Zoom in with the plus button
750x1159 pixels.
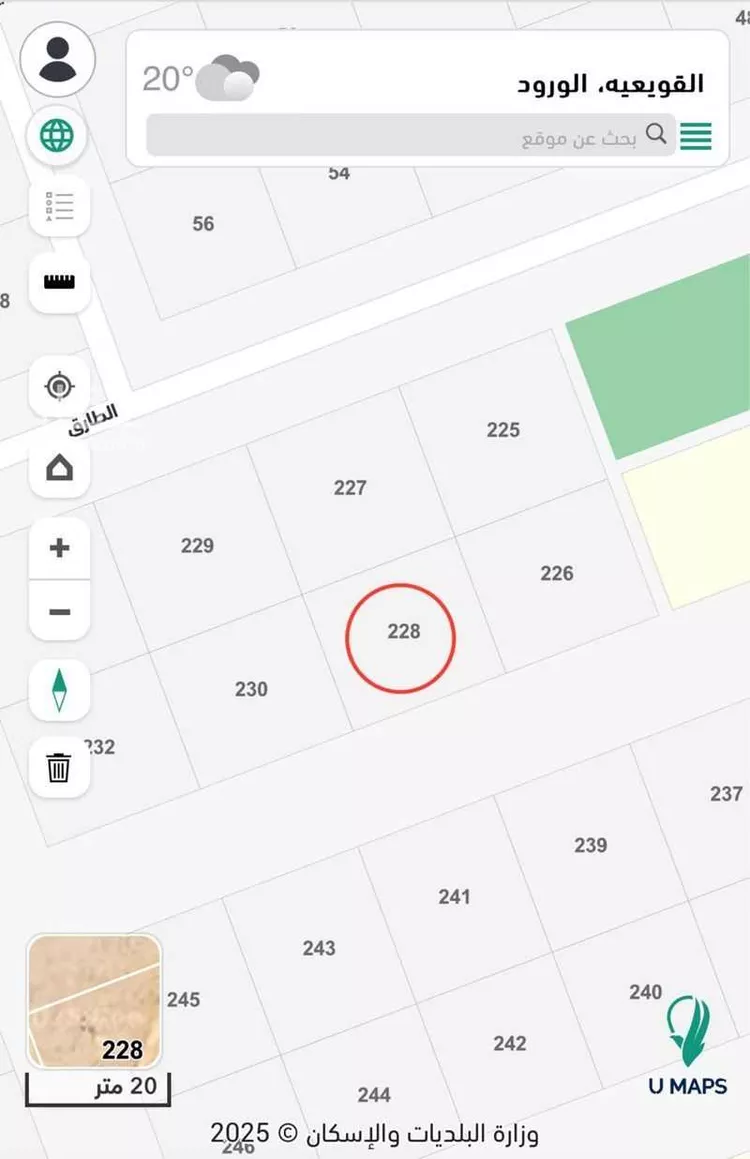(x=59, y=548)
